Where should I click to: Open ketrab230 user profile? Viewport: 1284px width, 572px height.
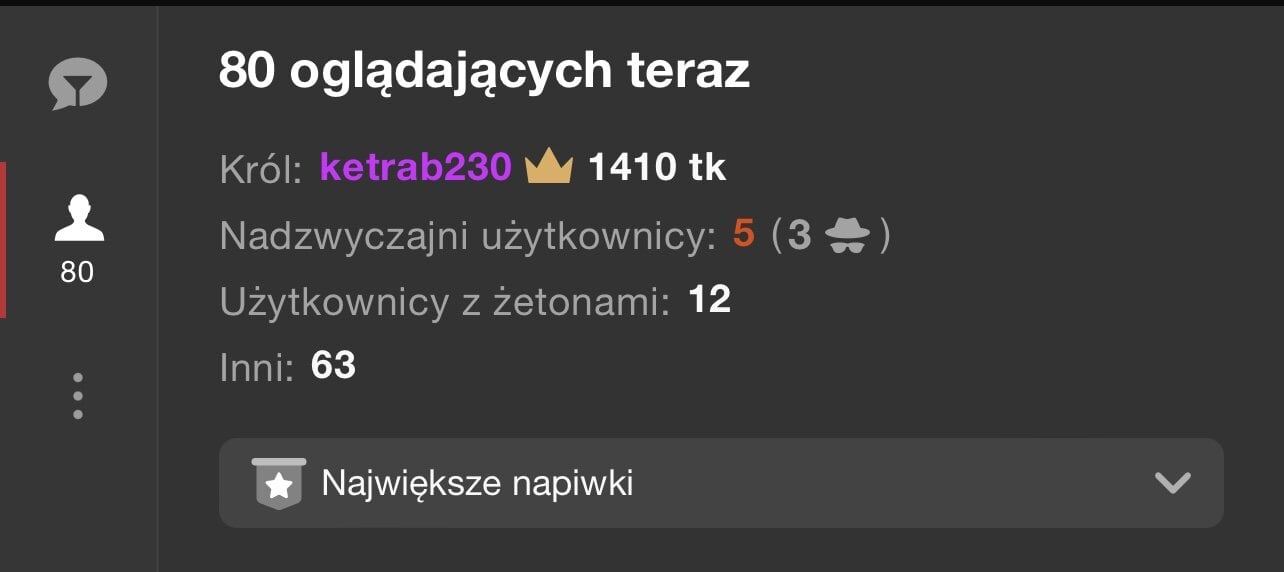tap(416, 167)
